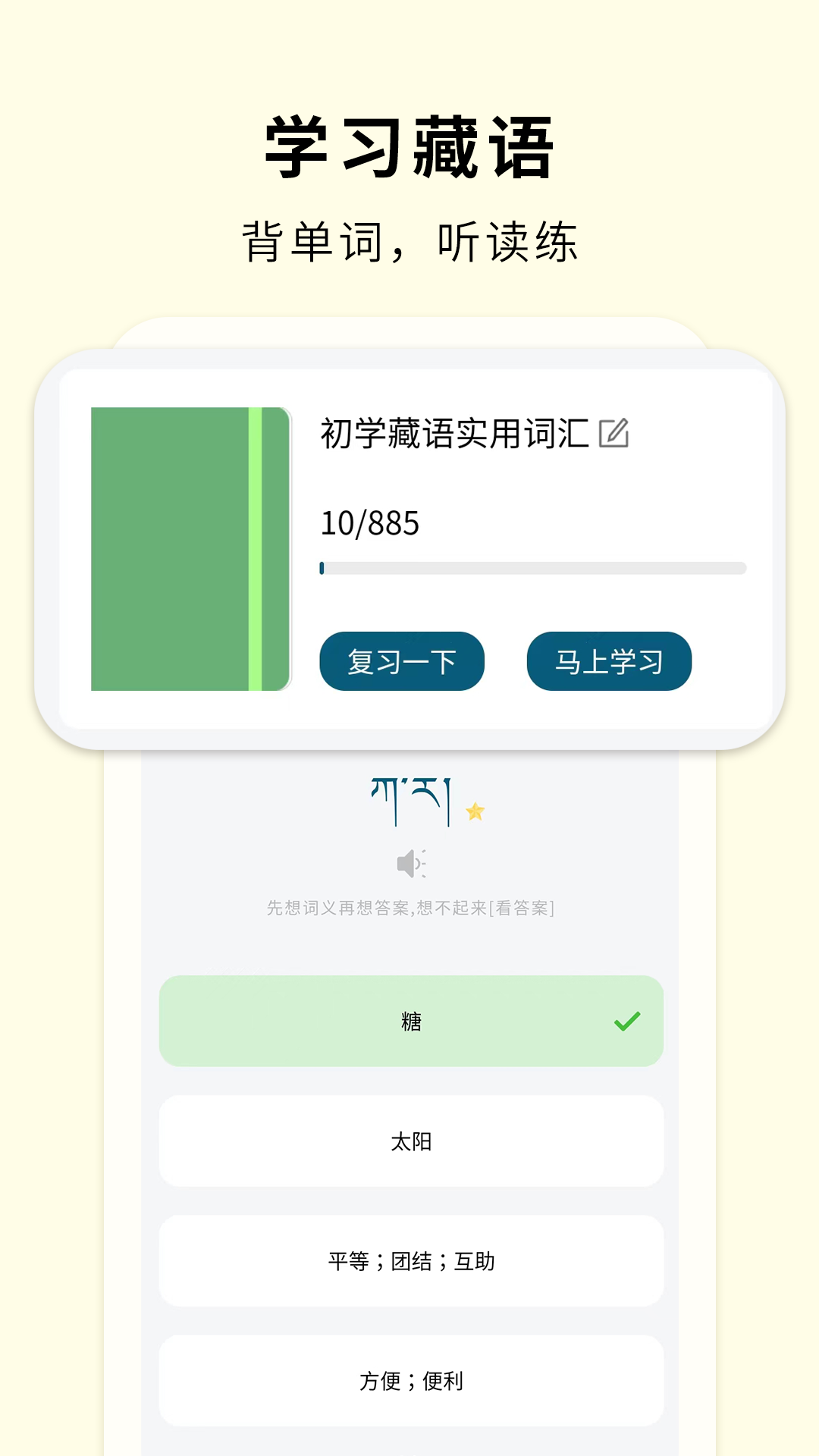Start studying with the 马上学习 button

point(609,661)
